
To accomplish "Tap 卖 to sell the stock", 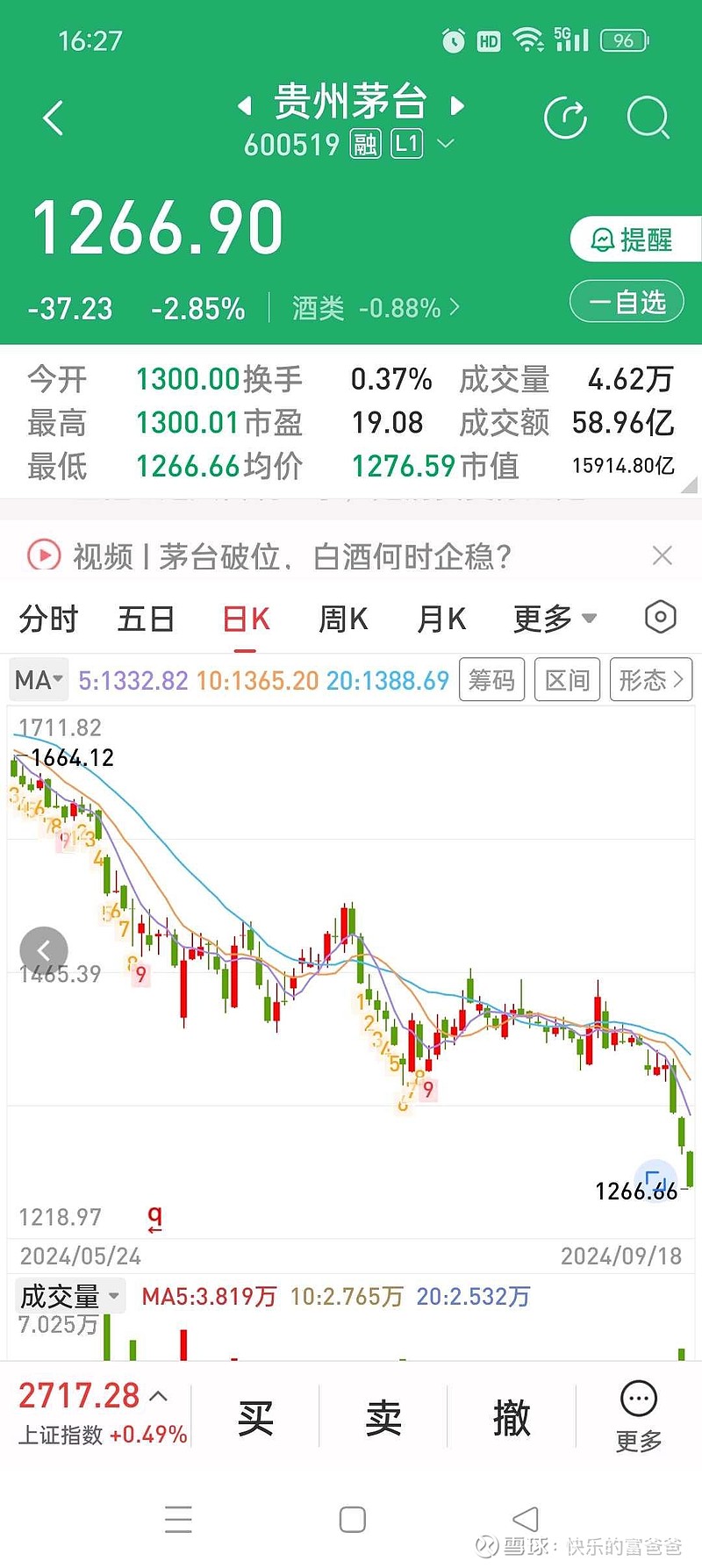I will point(383,1418).
